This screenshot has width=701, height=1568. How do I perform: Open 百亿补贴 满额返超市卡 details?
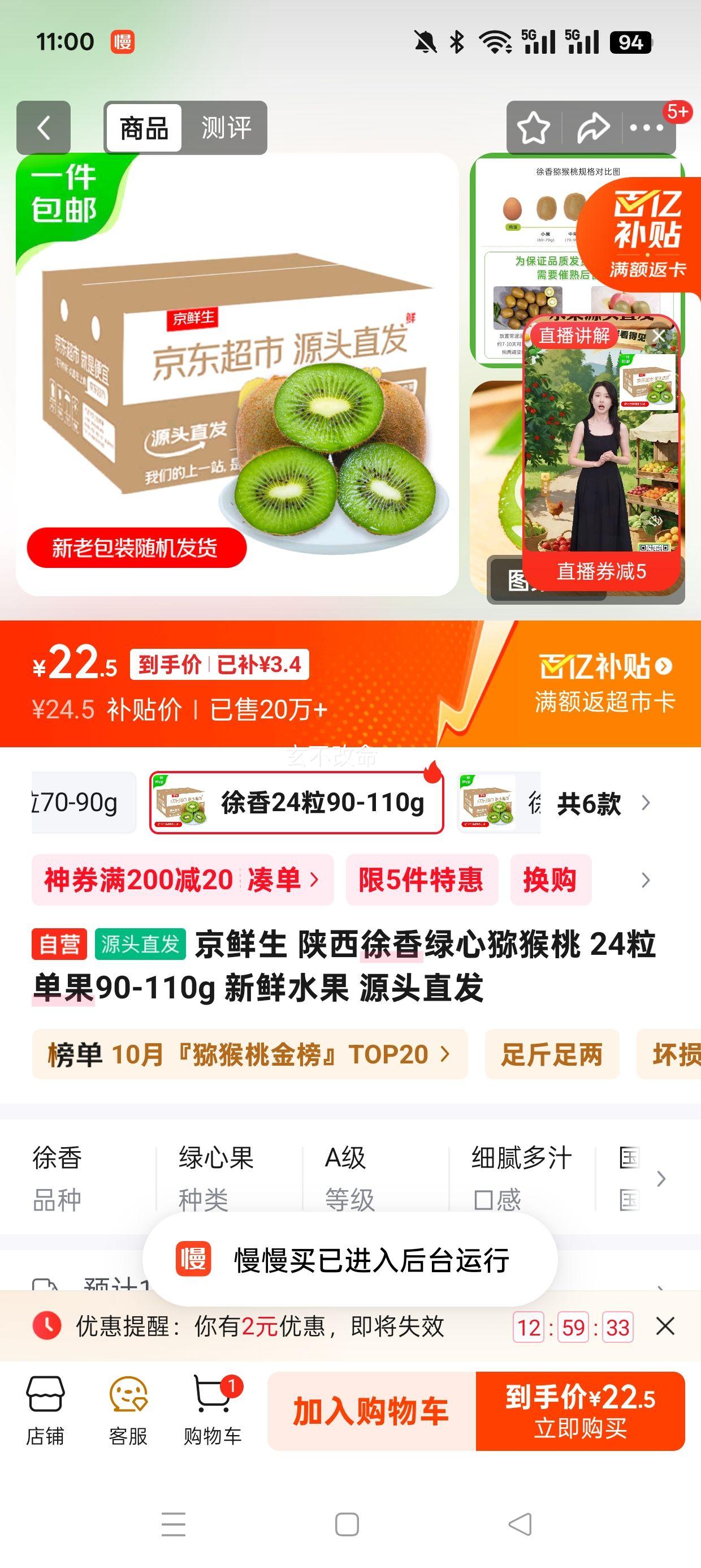tap(605, 683)
